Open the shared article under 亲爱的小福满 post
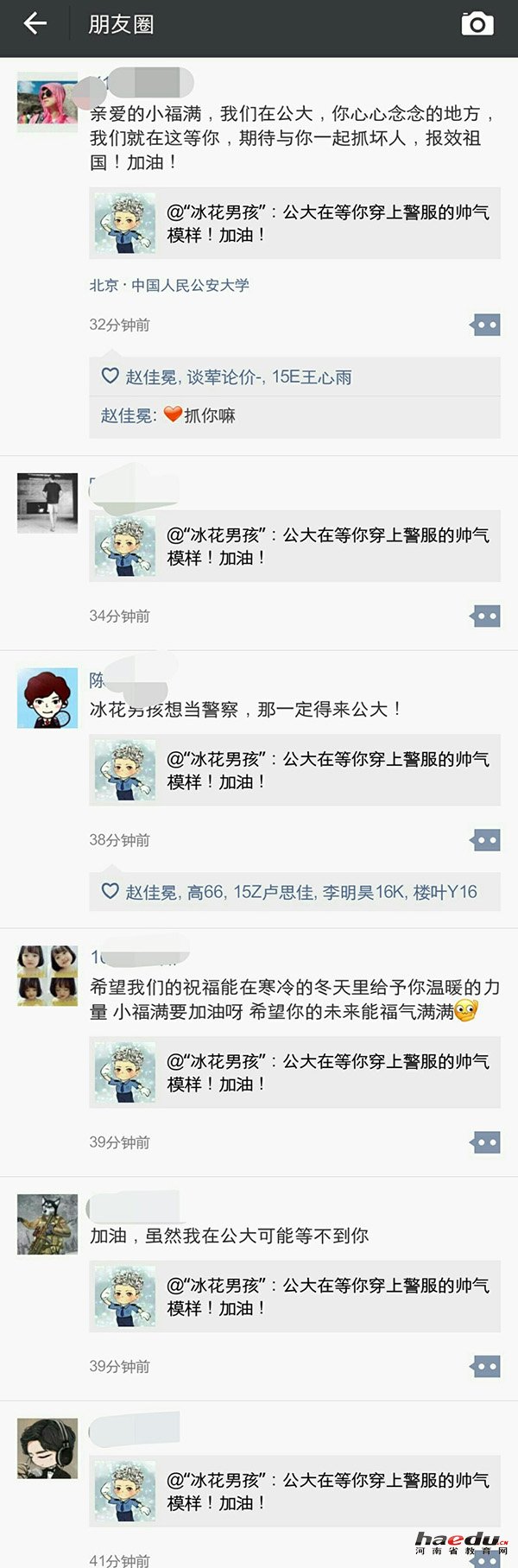This screenshot has height=1568, width=518. click(294, 224)
